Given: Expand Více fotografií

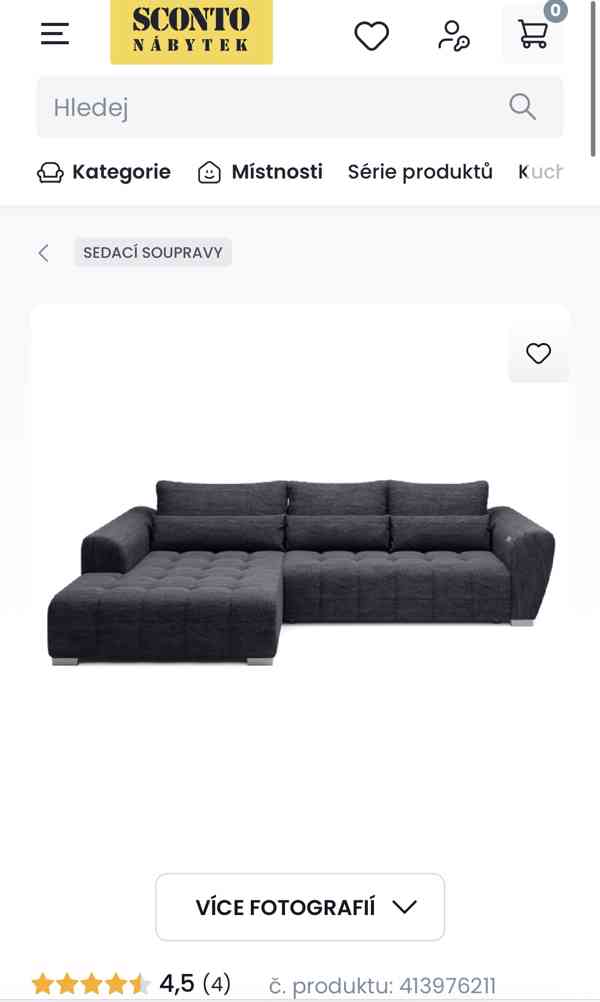Looking at the screenshot, I should coord(300,907).
